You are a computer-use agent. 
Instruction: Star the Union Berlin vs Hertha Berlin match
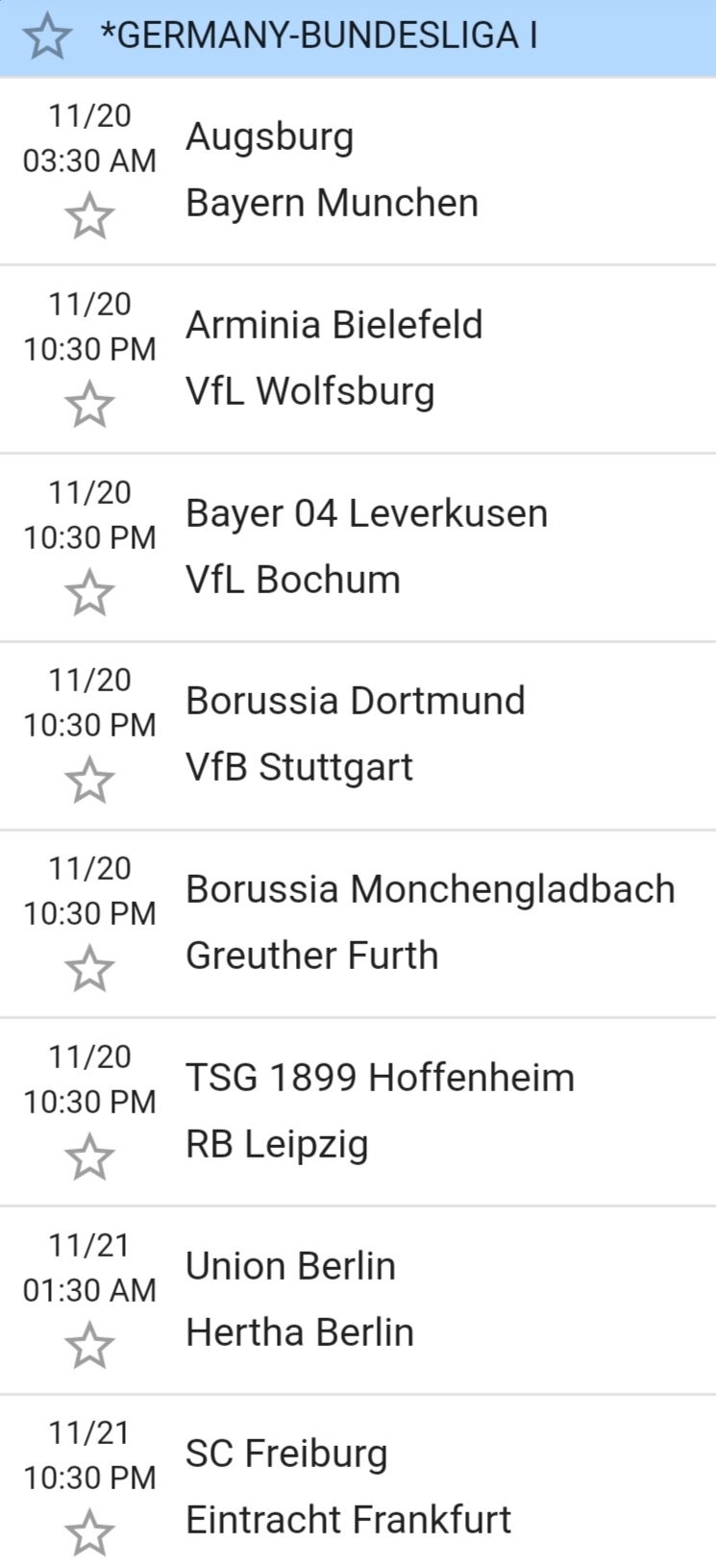point(89,1345)
